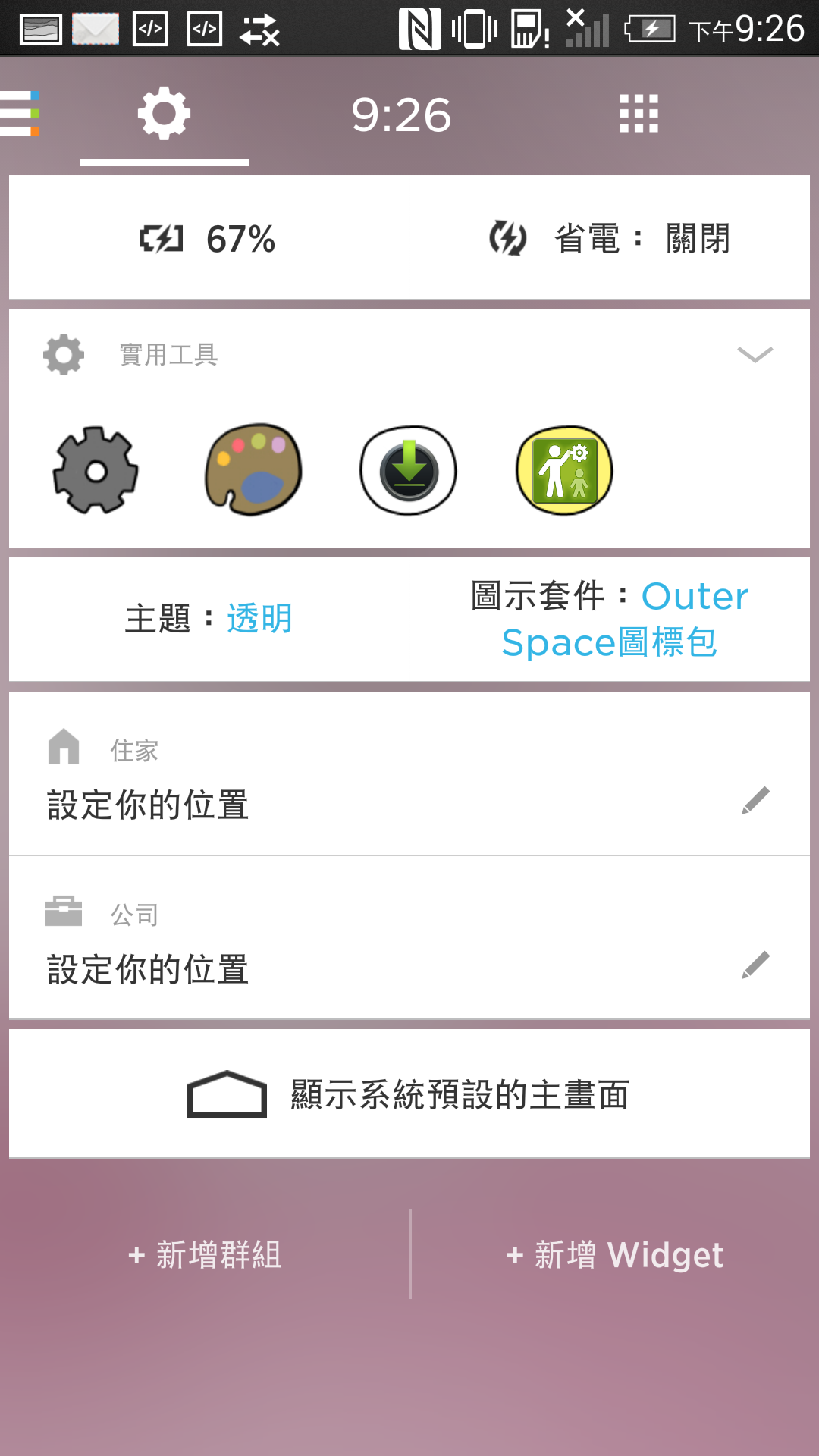Viewport: 819px width, 1456px height.
Task: Open the green parental control app
Action: [564, 470]
